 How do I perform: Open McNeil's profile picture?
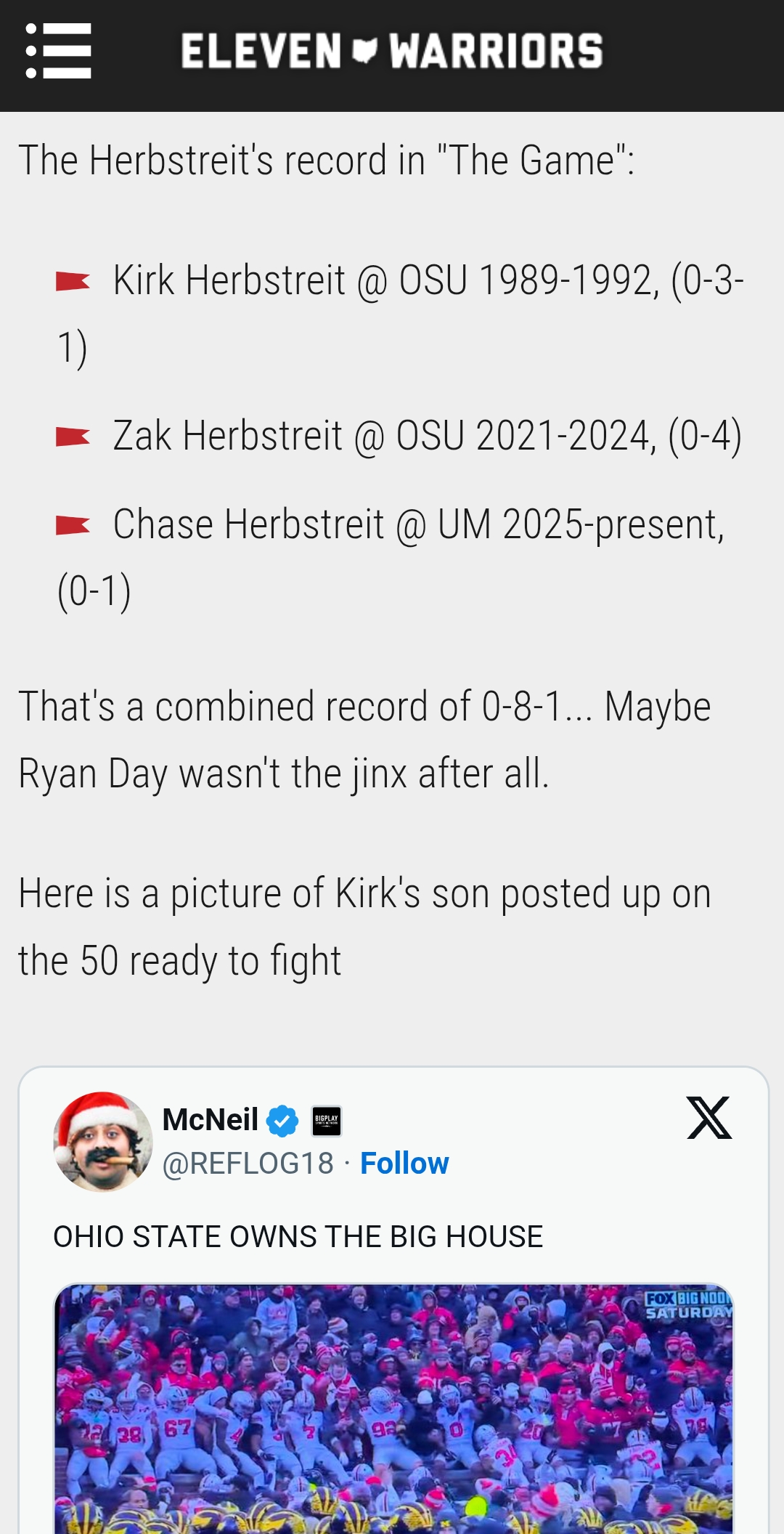(x=103, y=1141)
